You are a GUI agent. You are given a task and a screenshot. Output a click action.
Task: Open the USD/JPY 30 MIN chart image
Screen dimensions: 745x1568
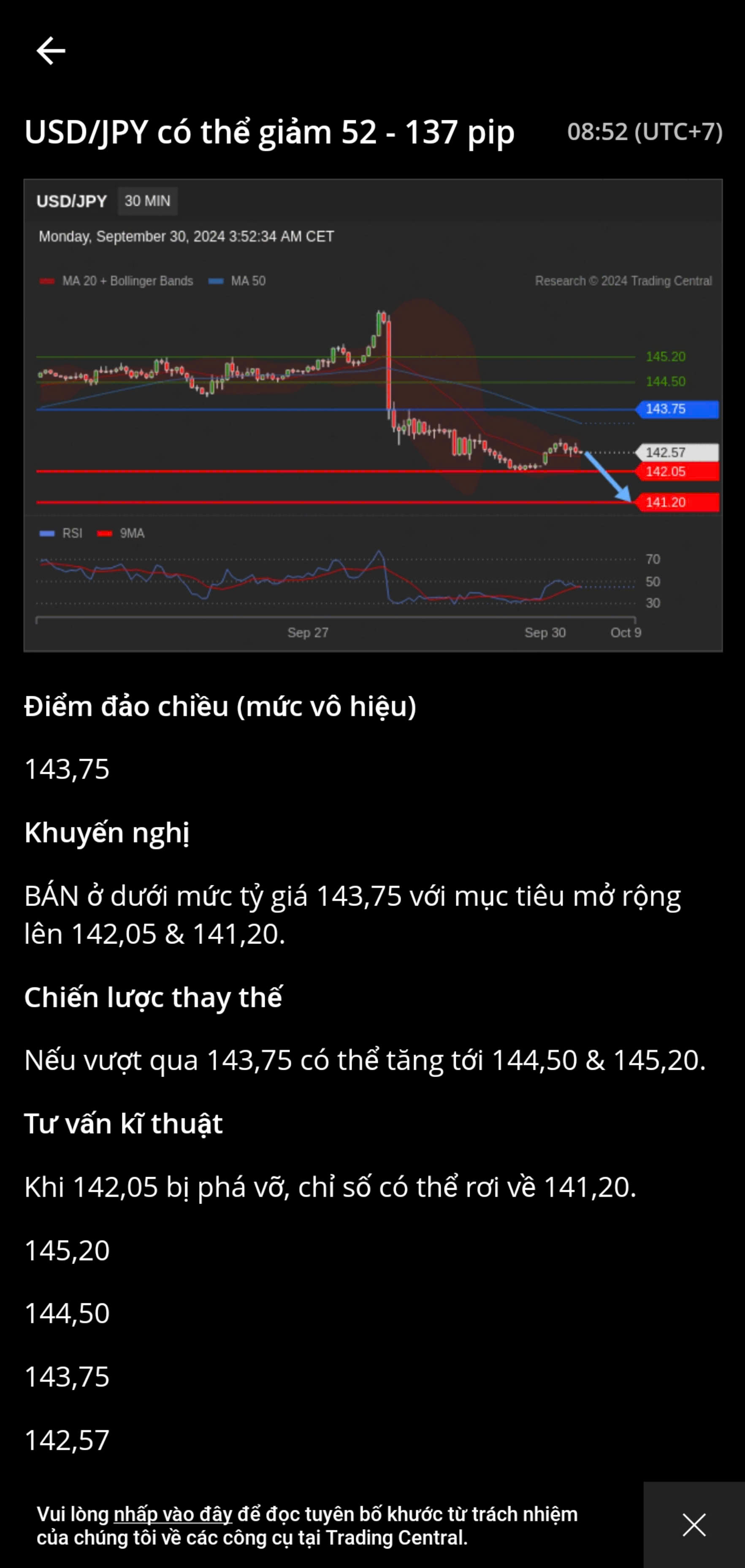pyautogui.click(x=372, y=415)
